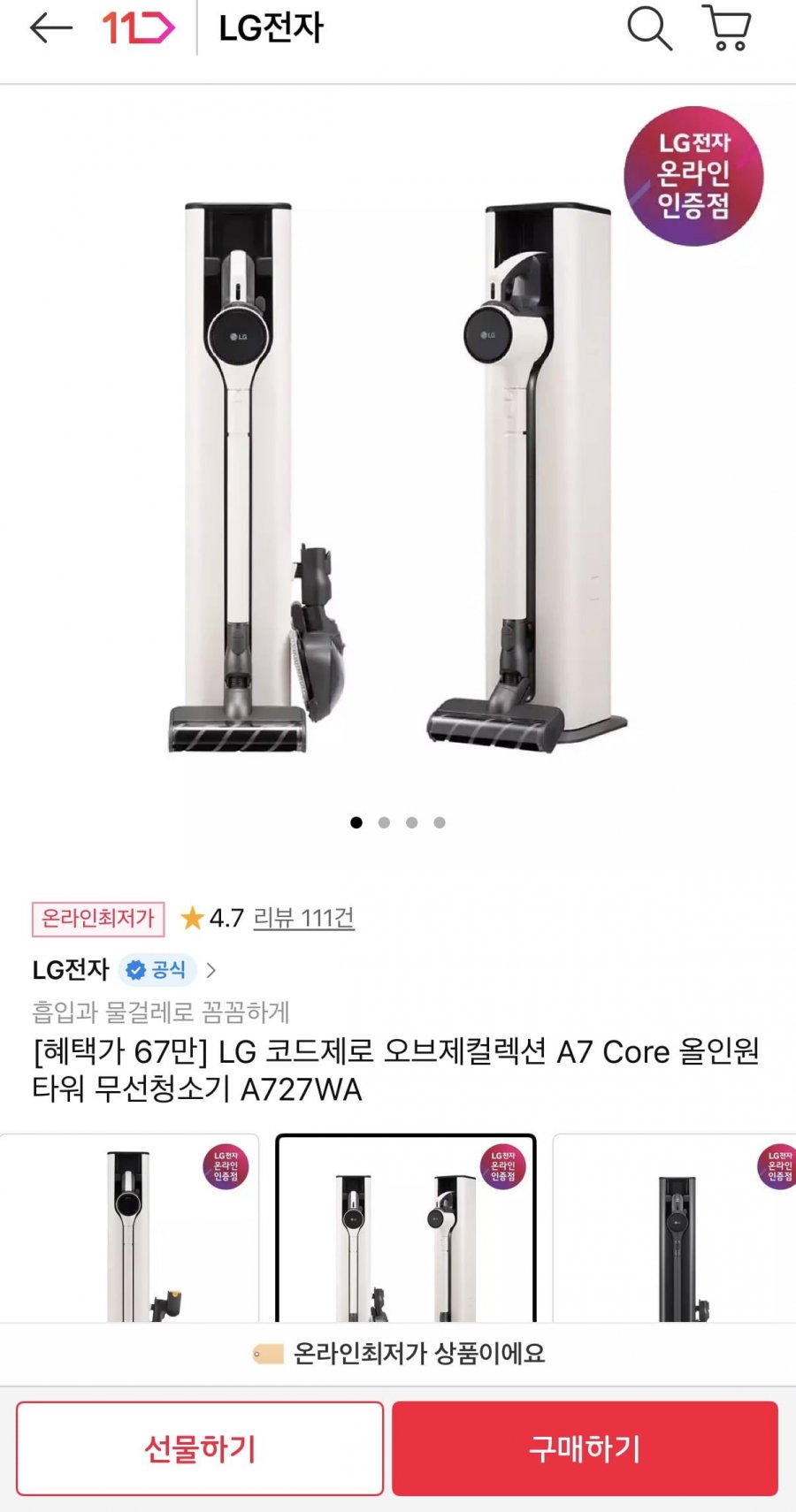Tap 구매하기 to buy now
This screenshot has width=796, height=1512.
(x=585, y=1448)
